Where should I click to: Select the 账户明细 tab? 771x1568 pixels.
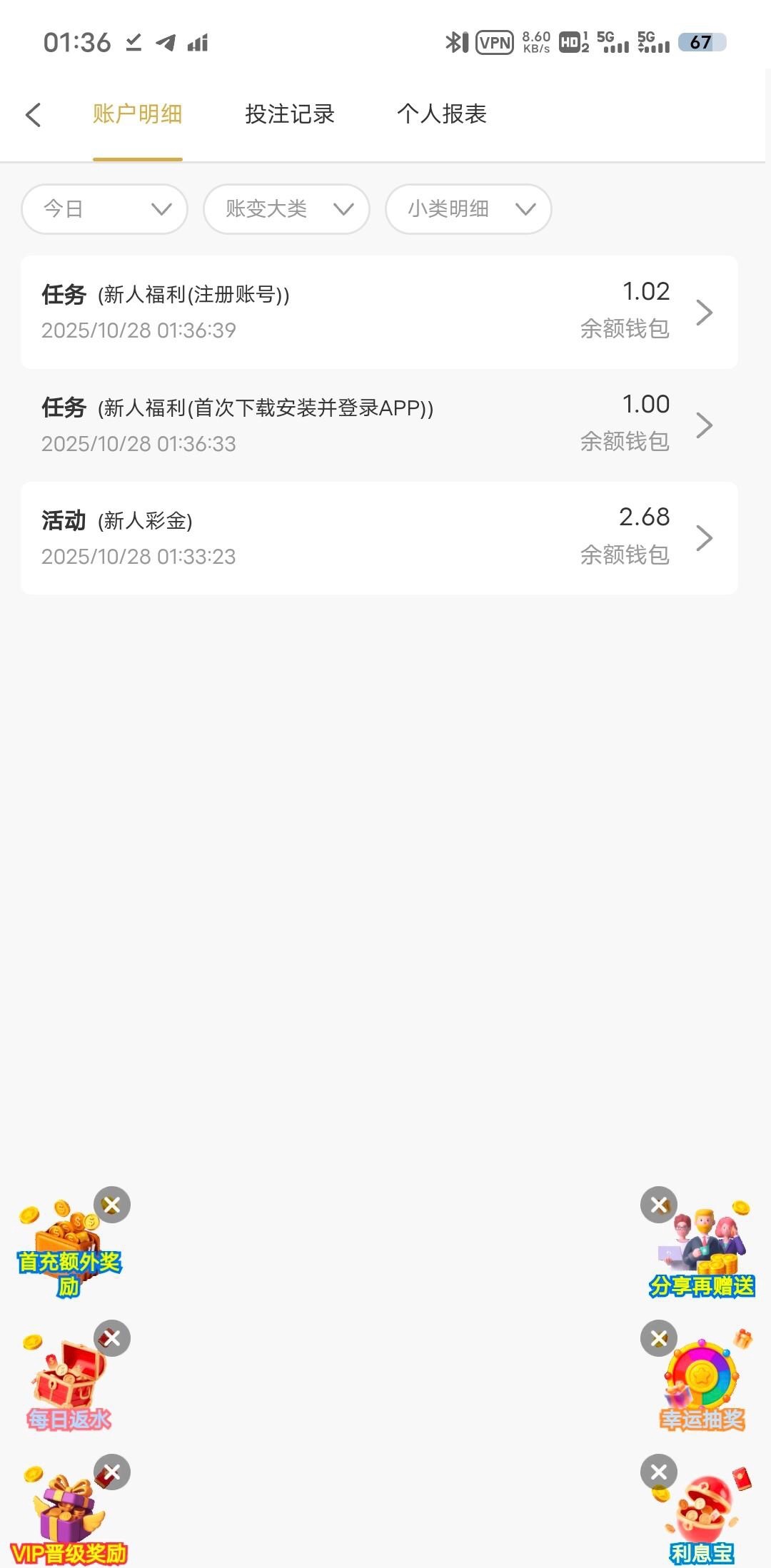click(x=137, y=114)
